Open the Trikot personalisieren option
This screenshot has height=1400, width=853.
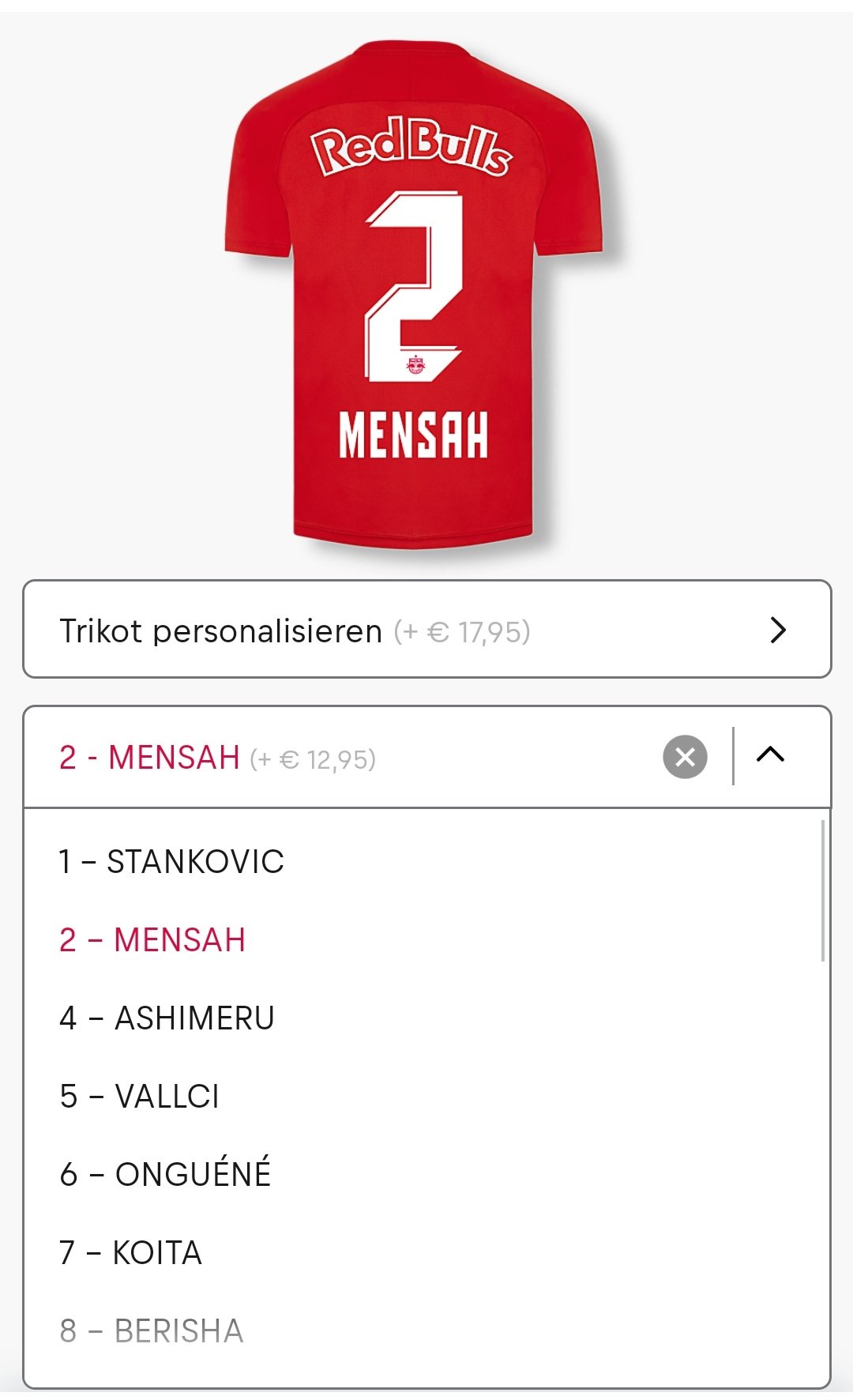(x=426, y=630)
